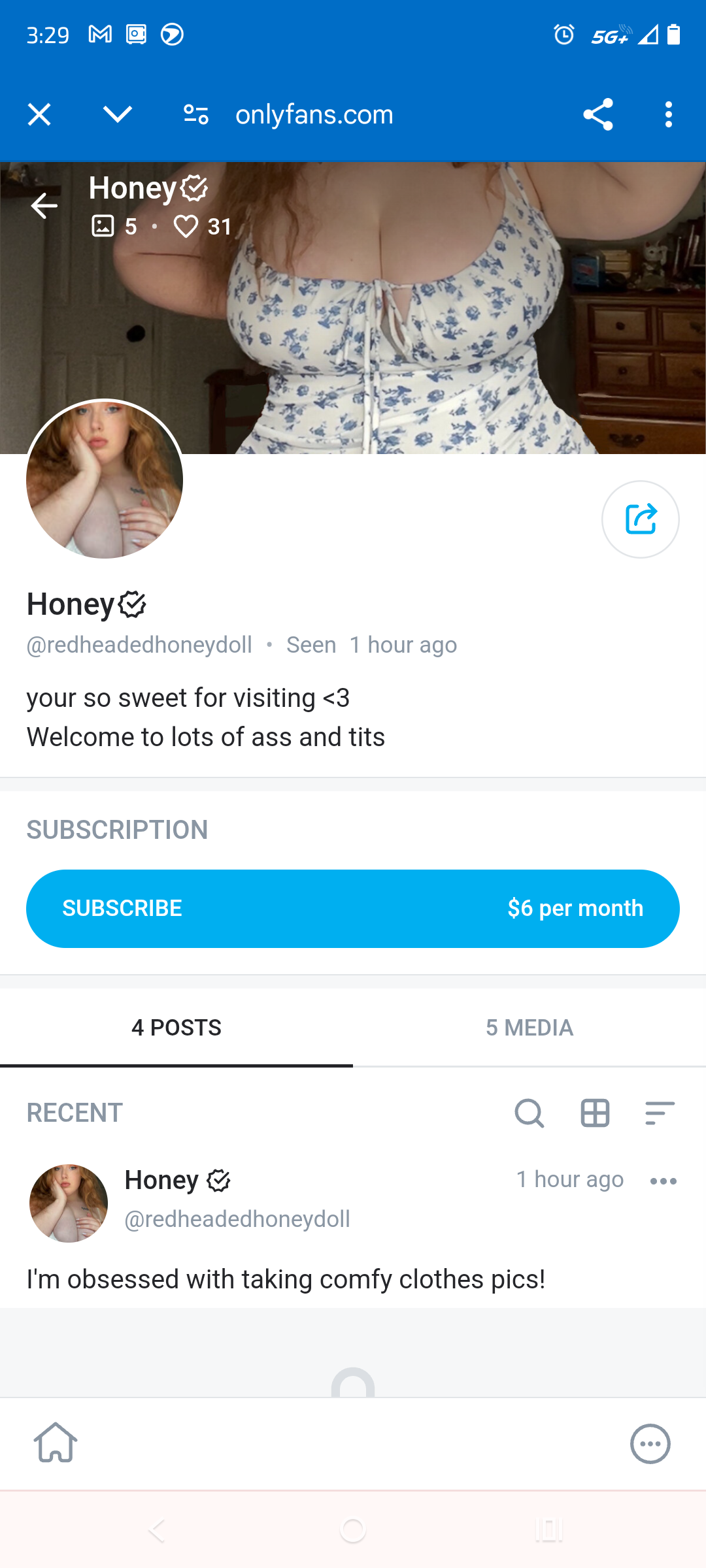Open Honey's large profile picture
The height and width of the screenshot is (1568, 706).
[x=105, y=480]
